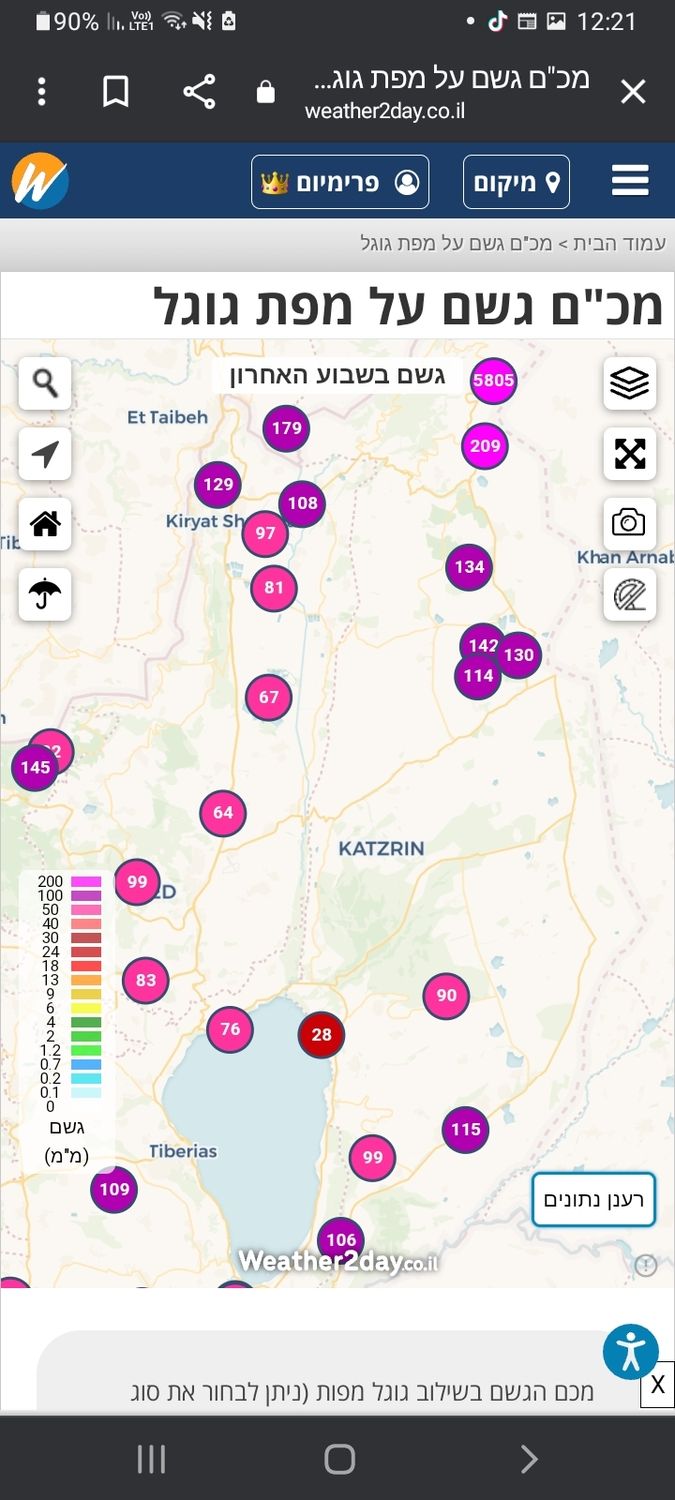Viewport: 675px width, 1500px height.
Task: Open the accessibility options widget
Action: tap(630, 1352)
